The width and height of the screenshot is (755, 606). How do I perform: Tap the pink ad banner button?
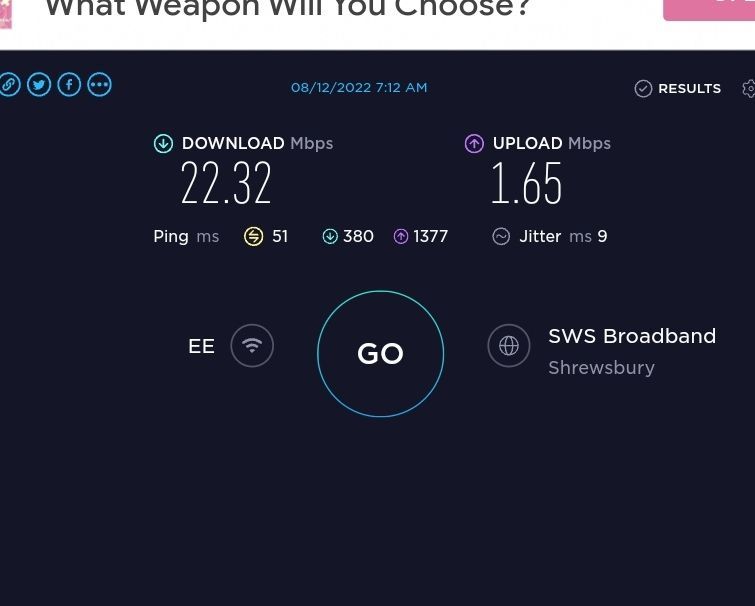coord(708,8)
